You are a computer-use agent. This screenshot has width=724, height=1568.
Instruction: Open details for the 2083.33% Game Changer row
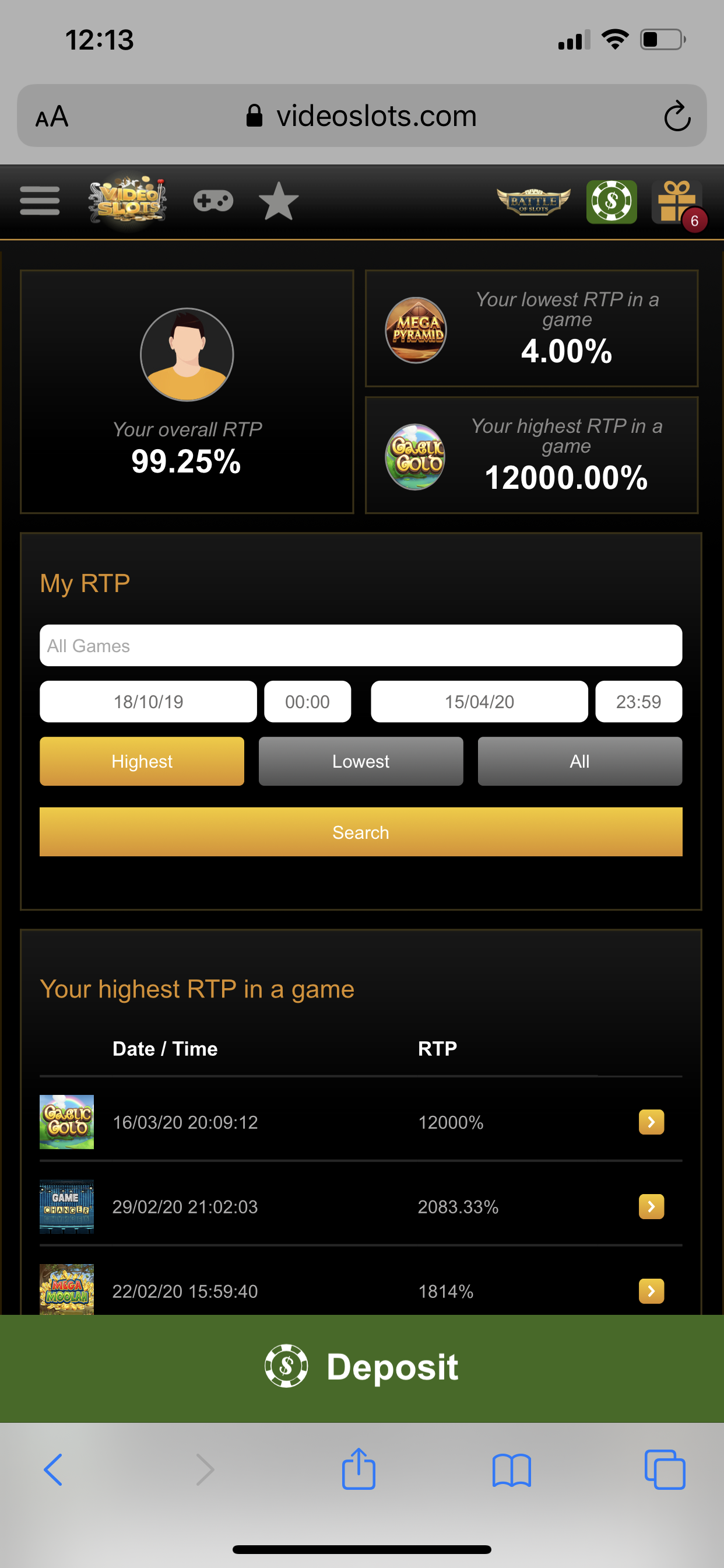[651, 1206]
